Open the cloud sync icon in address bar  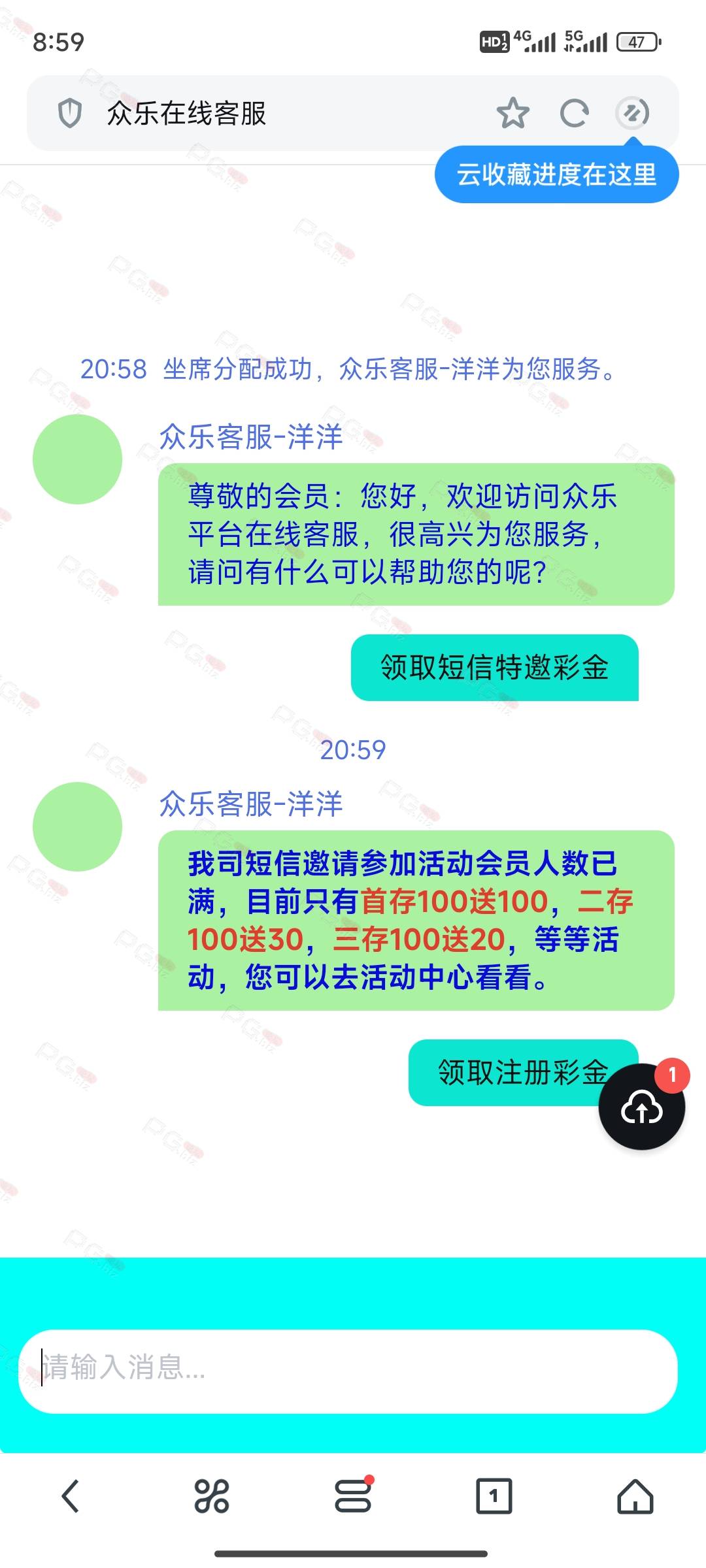click(x=633, y=113)
